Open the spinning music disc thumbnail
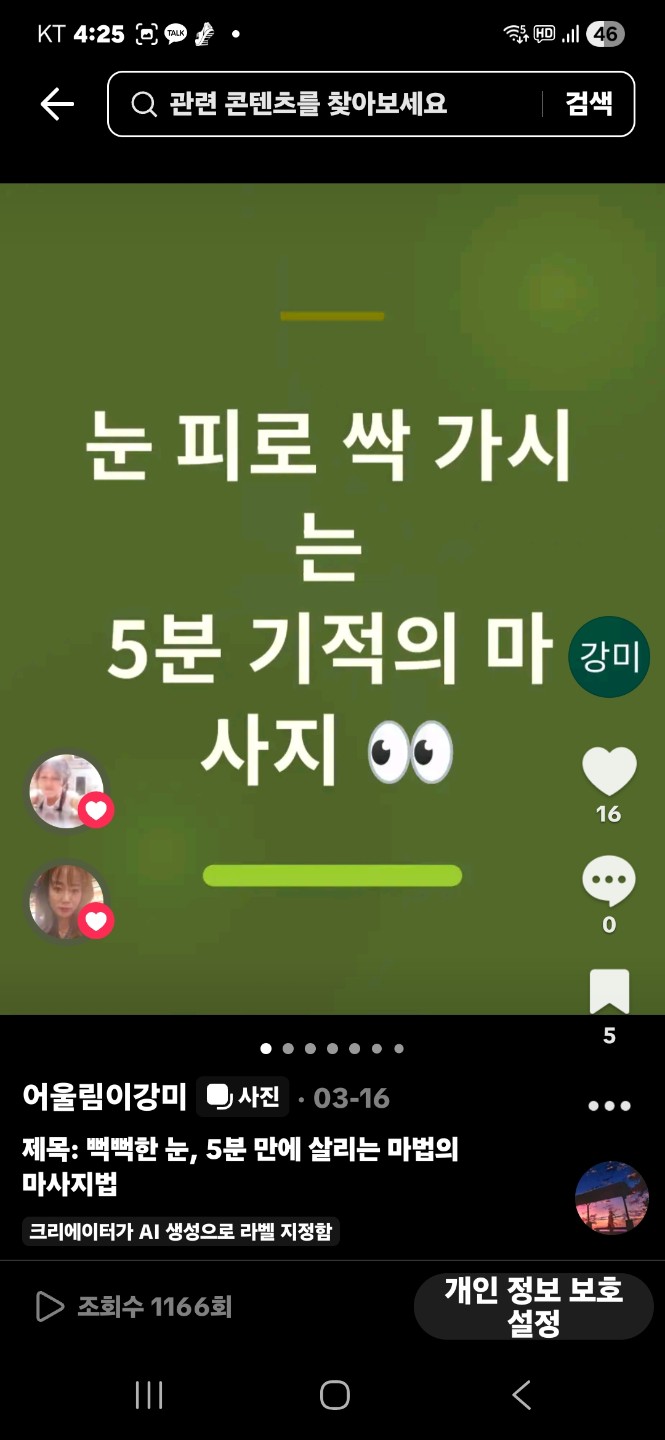665x1440 pixels. pyautogui.click(x=612, y=1198)
